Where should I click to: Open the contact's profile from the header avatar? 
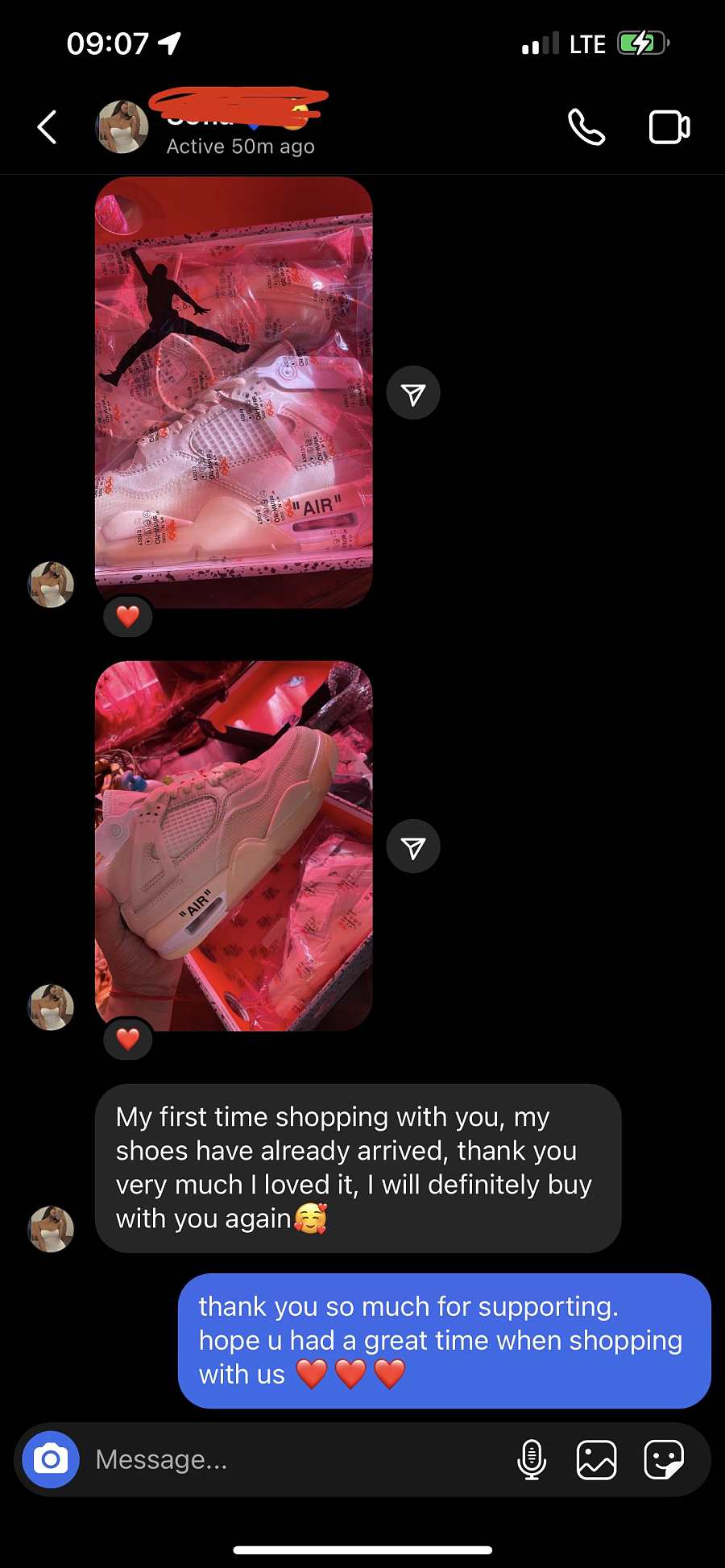[122, 127]
